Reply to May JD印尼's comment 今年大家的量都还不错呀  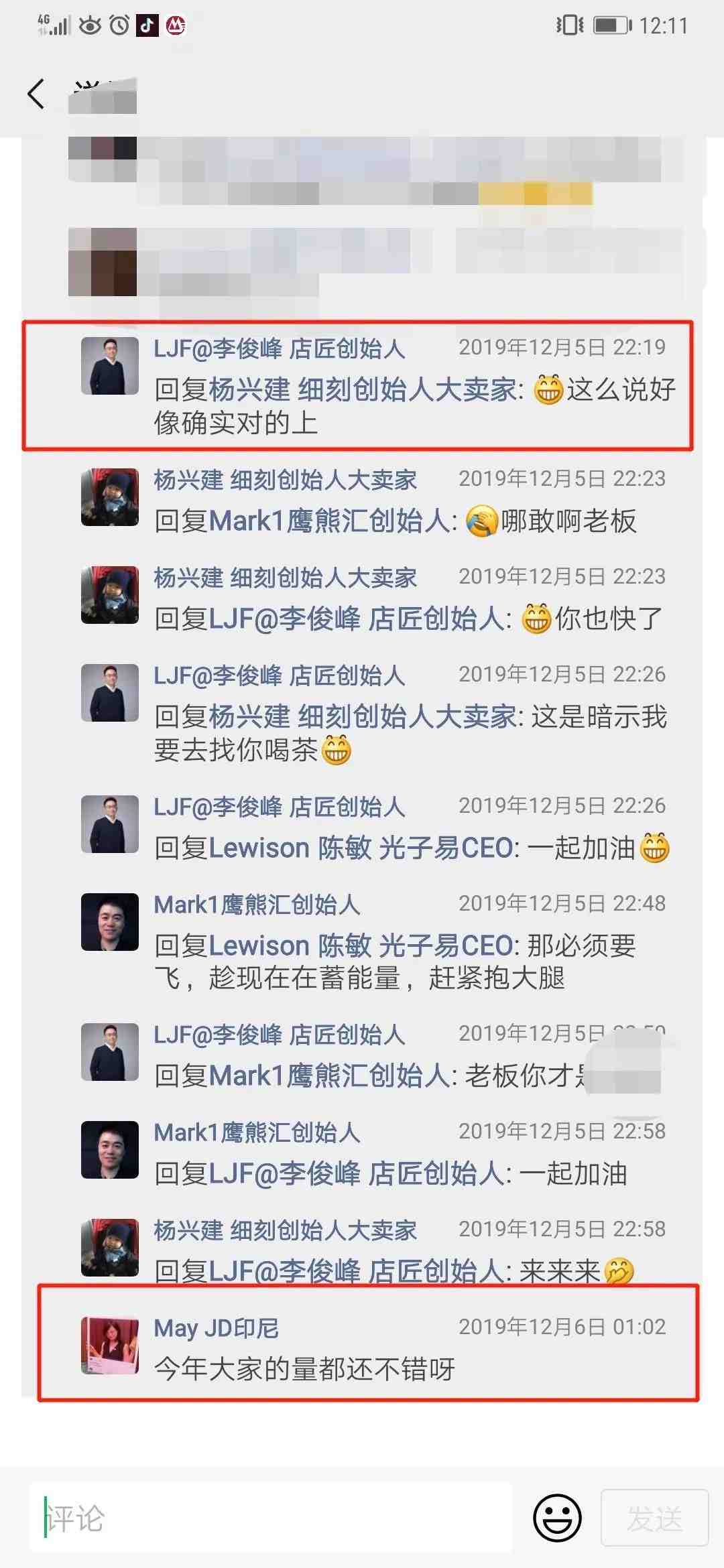coord(304,1369)
